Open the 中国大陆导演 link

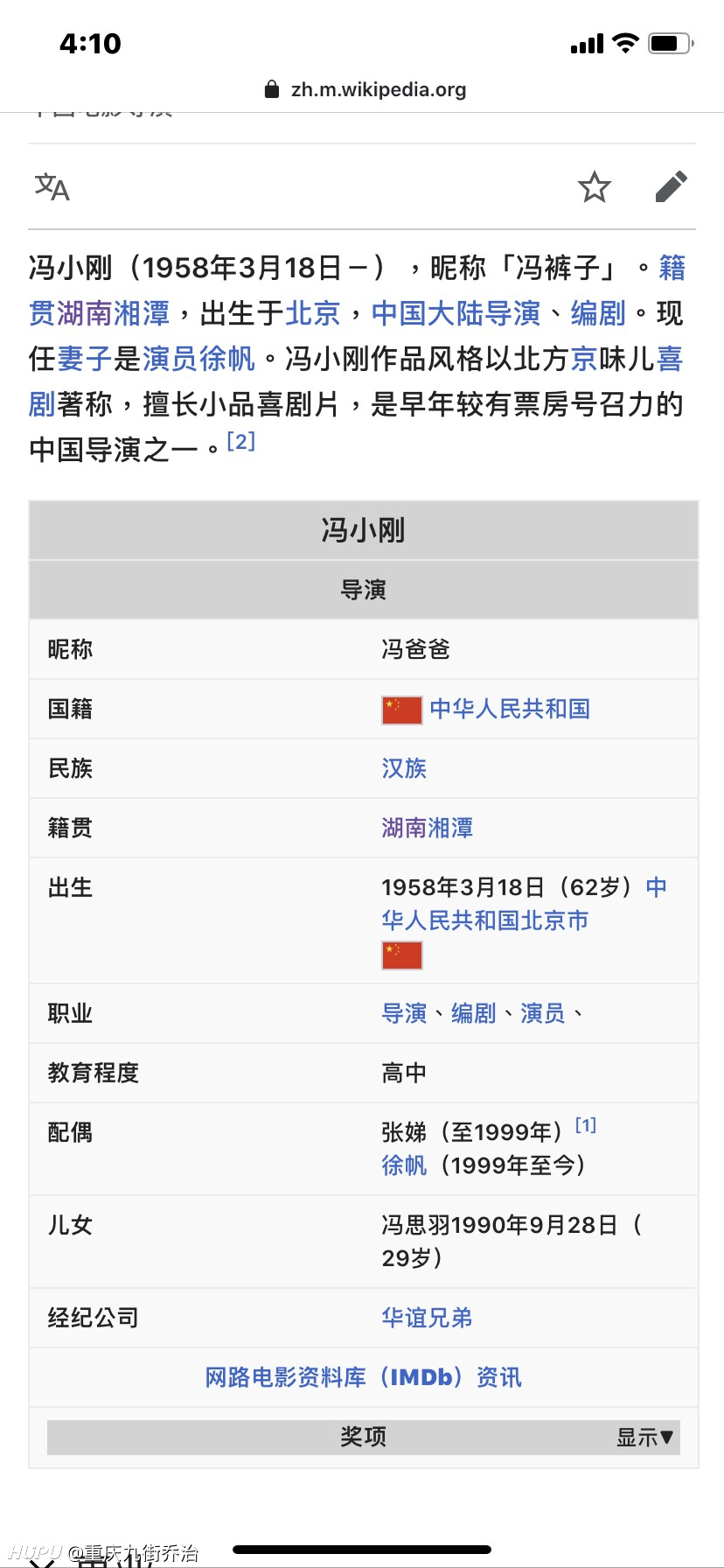tap(456, 313)
